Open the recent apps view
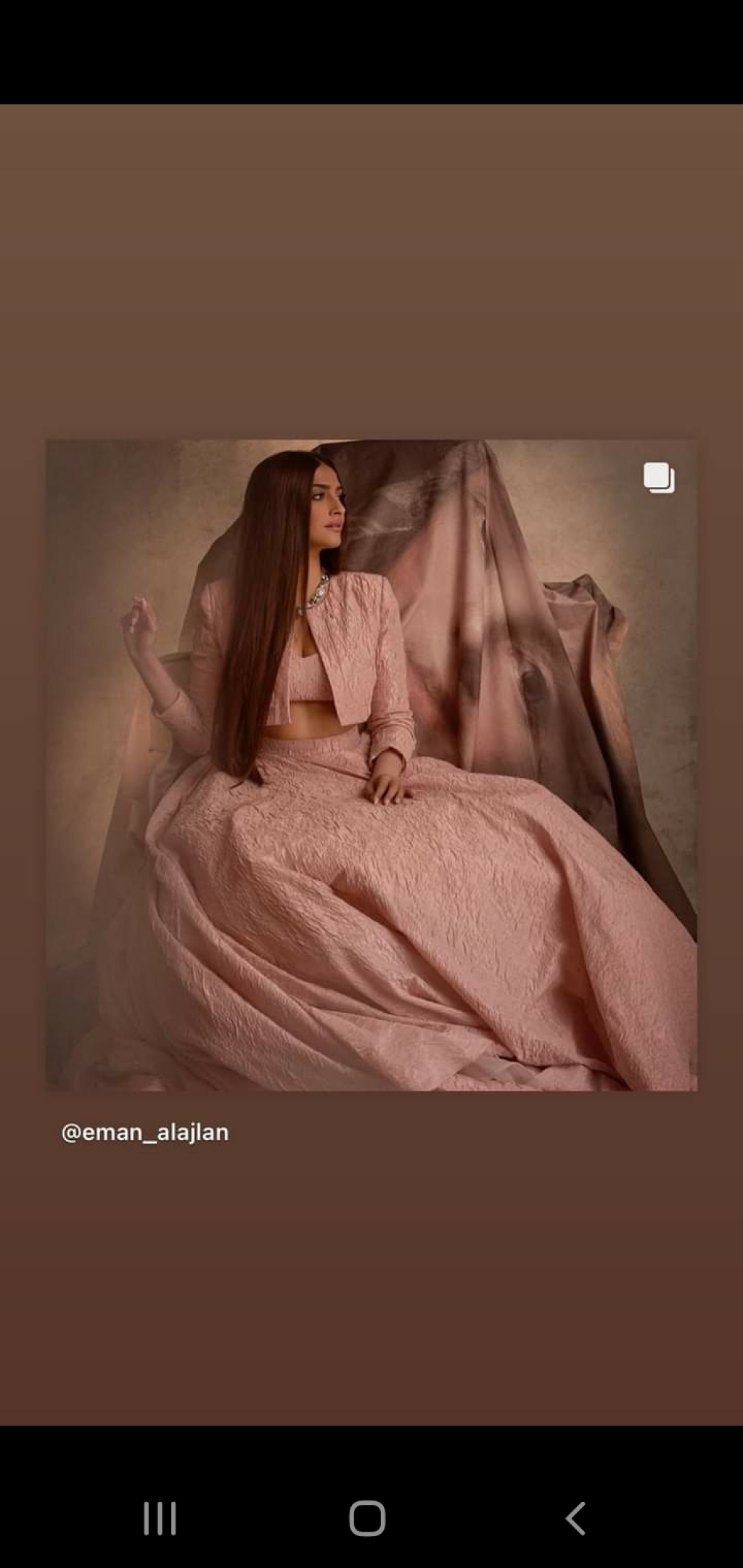Image resolution: width=743 pixels, height=1568 pixels. [160, 1518]
